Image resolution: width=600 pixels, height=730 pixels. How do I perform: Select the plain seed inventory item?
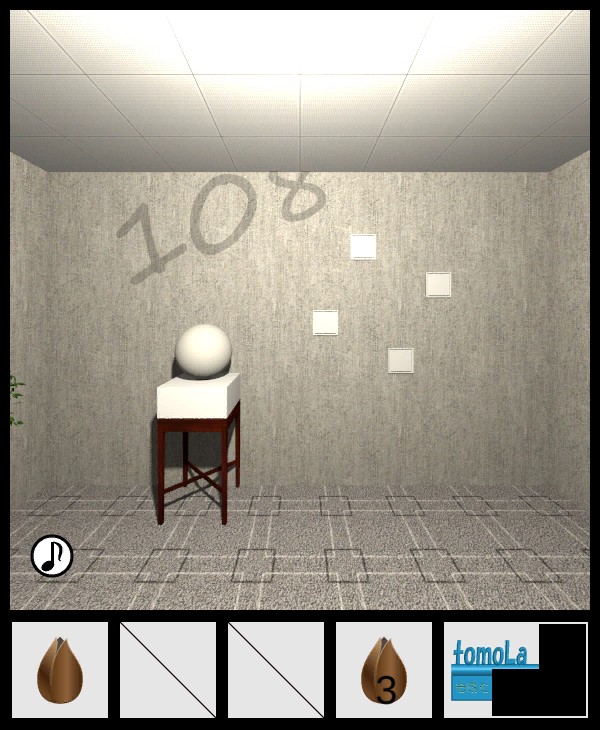(60, 670)
